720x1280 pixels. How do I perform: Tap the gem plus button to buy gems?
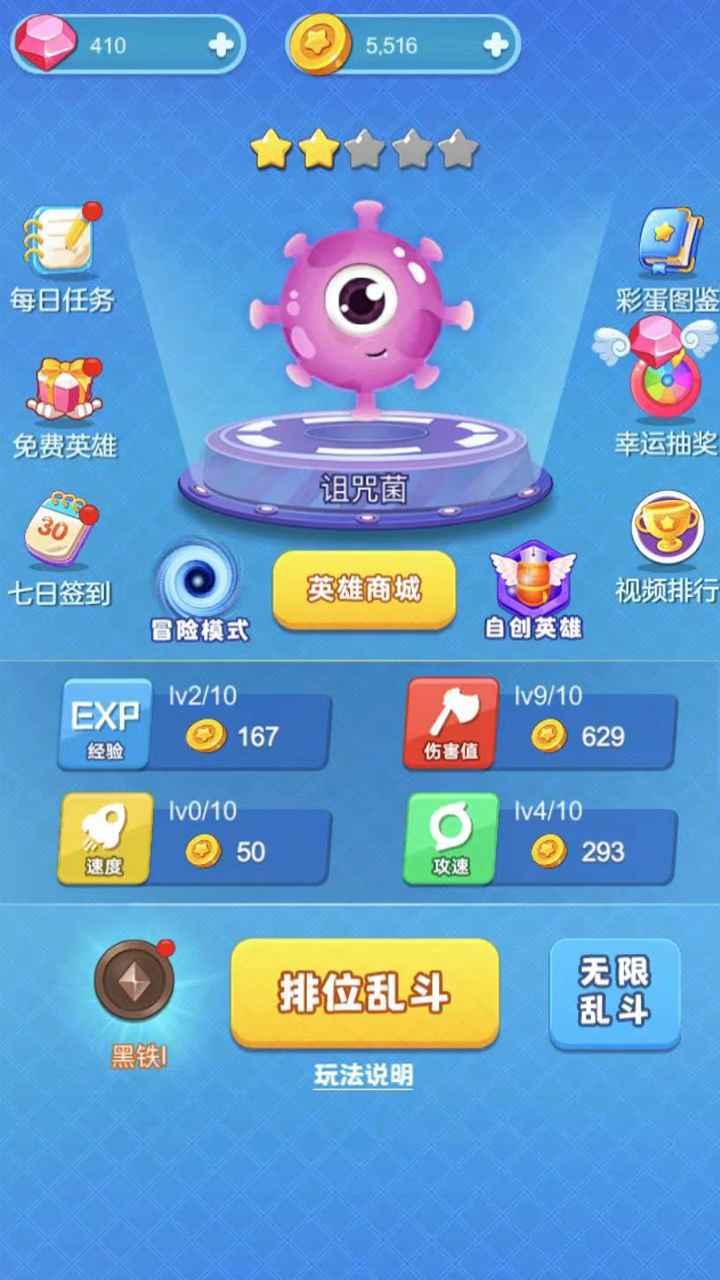[219, 44]
